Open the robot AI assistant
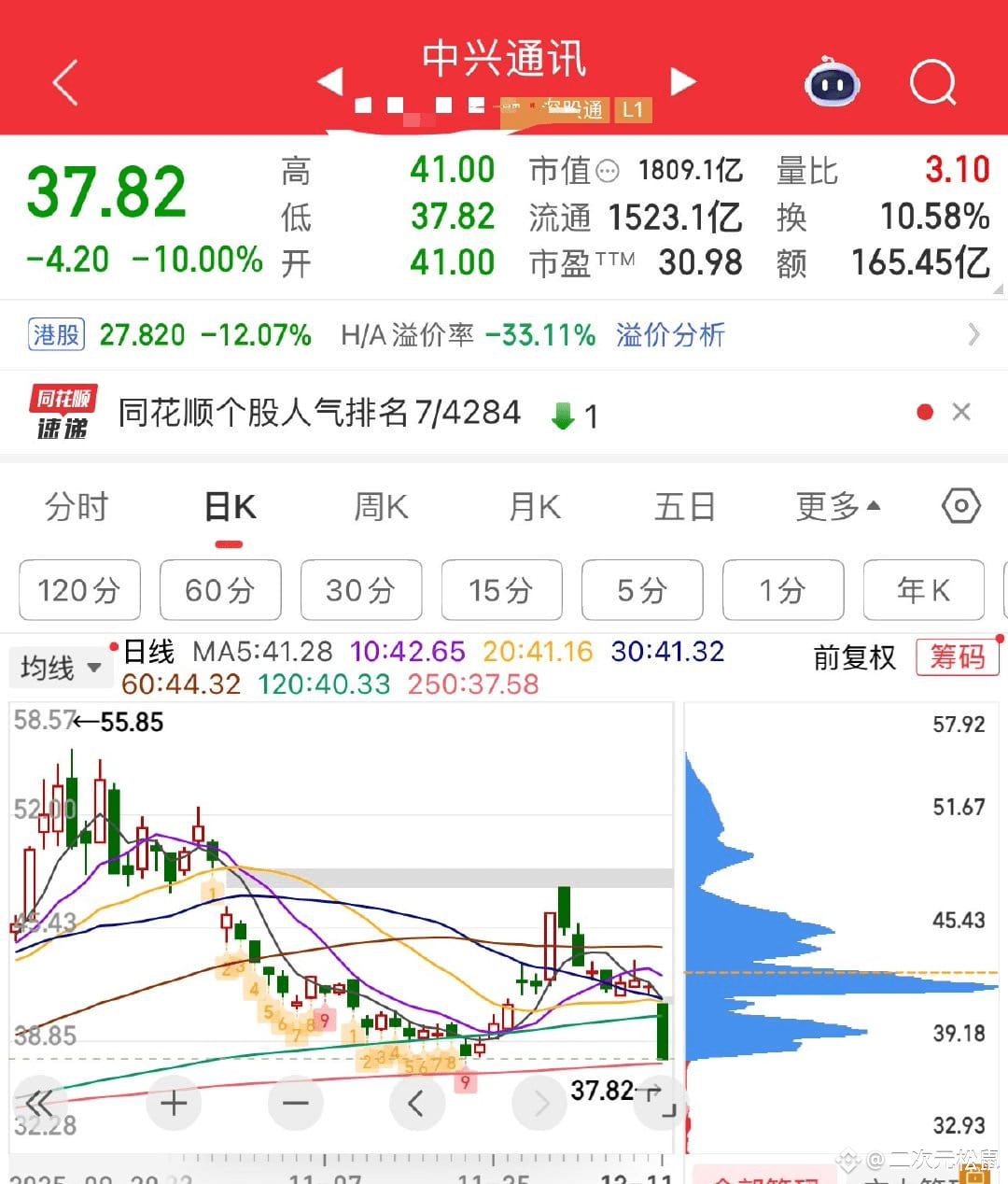The width and height of the screenshot is (1008, 1184). click(832, 83)
